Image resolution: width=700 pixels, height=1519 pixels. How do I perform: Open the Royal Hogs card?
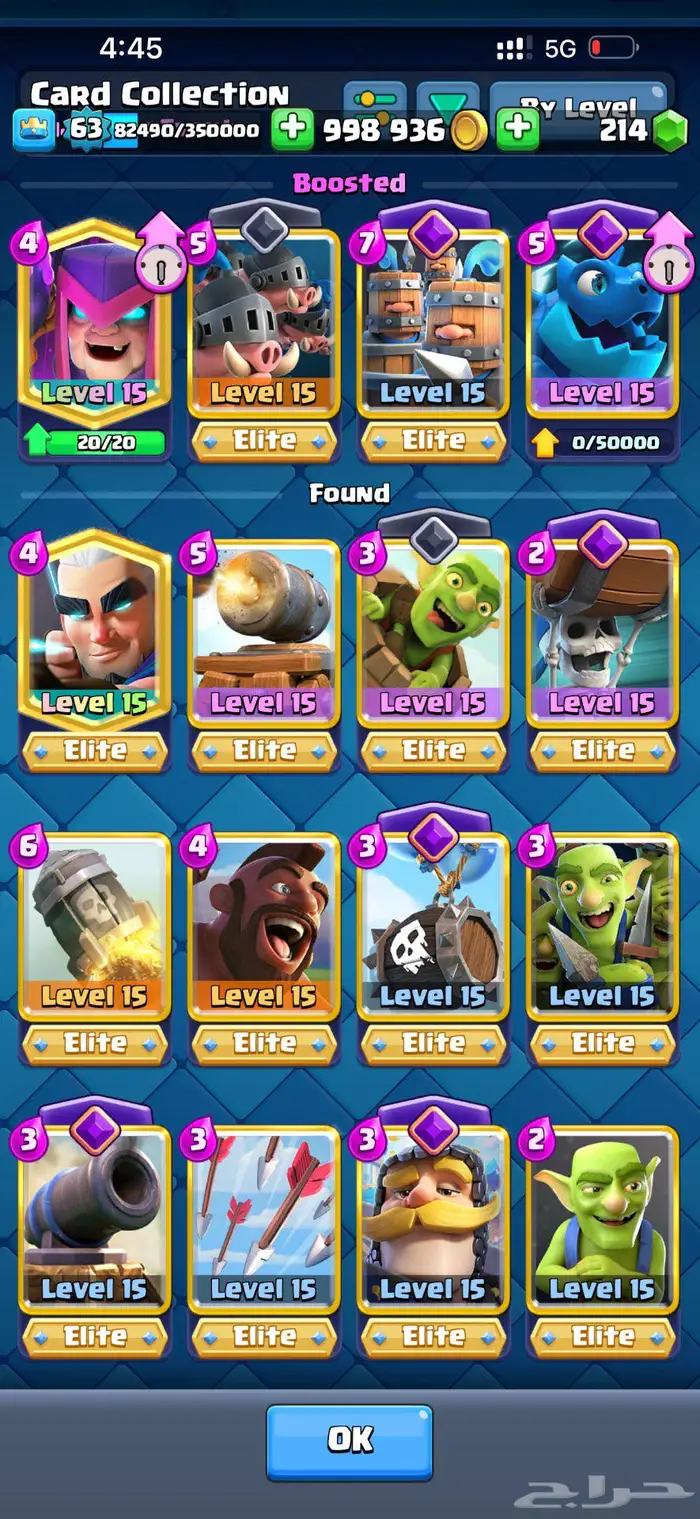tap(264, 330)
